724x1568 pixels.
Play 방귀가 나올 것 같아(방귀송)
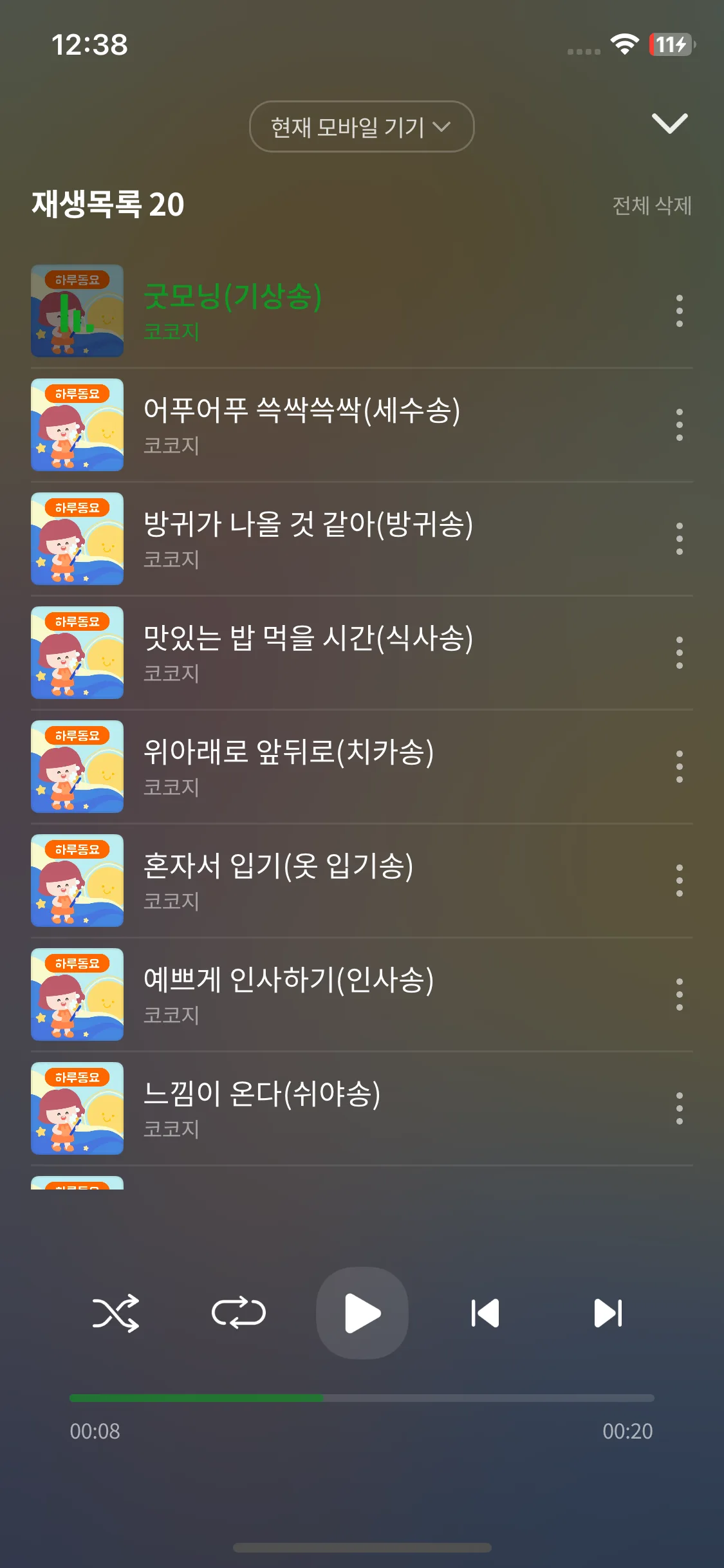click(x=308, y=538)
